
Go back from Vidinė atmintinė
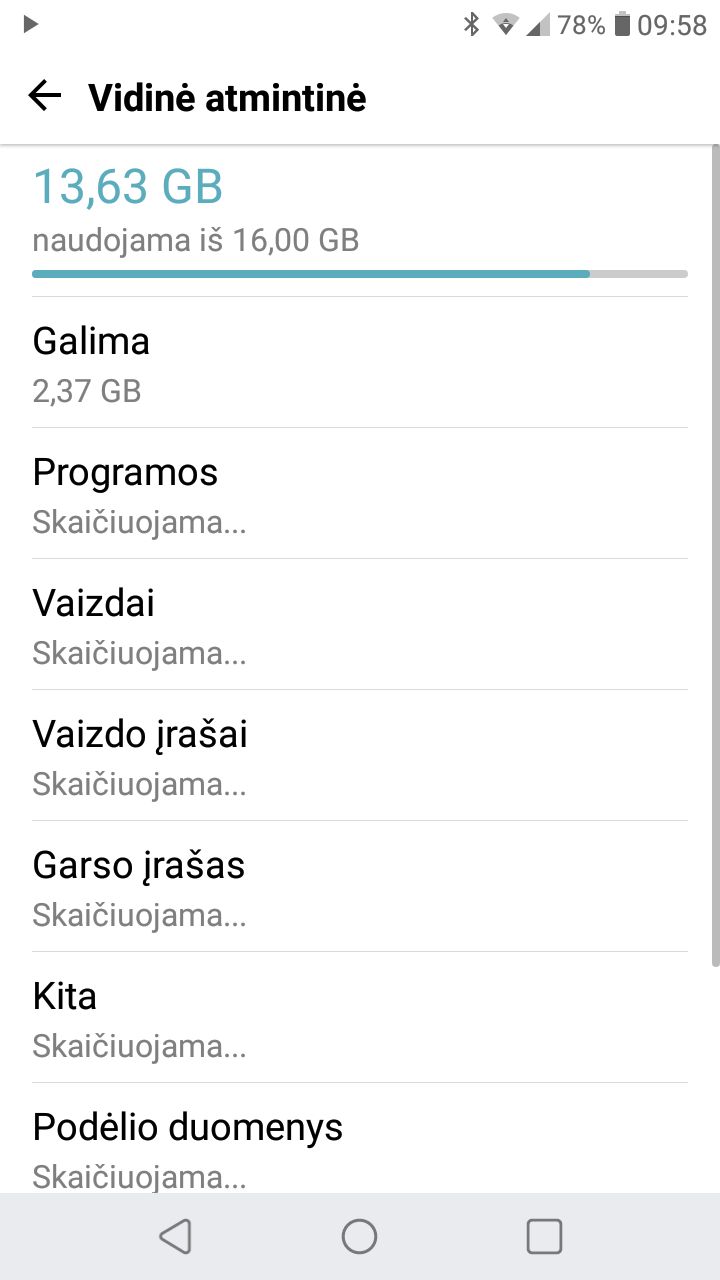coord(45,97)
